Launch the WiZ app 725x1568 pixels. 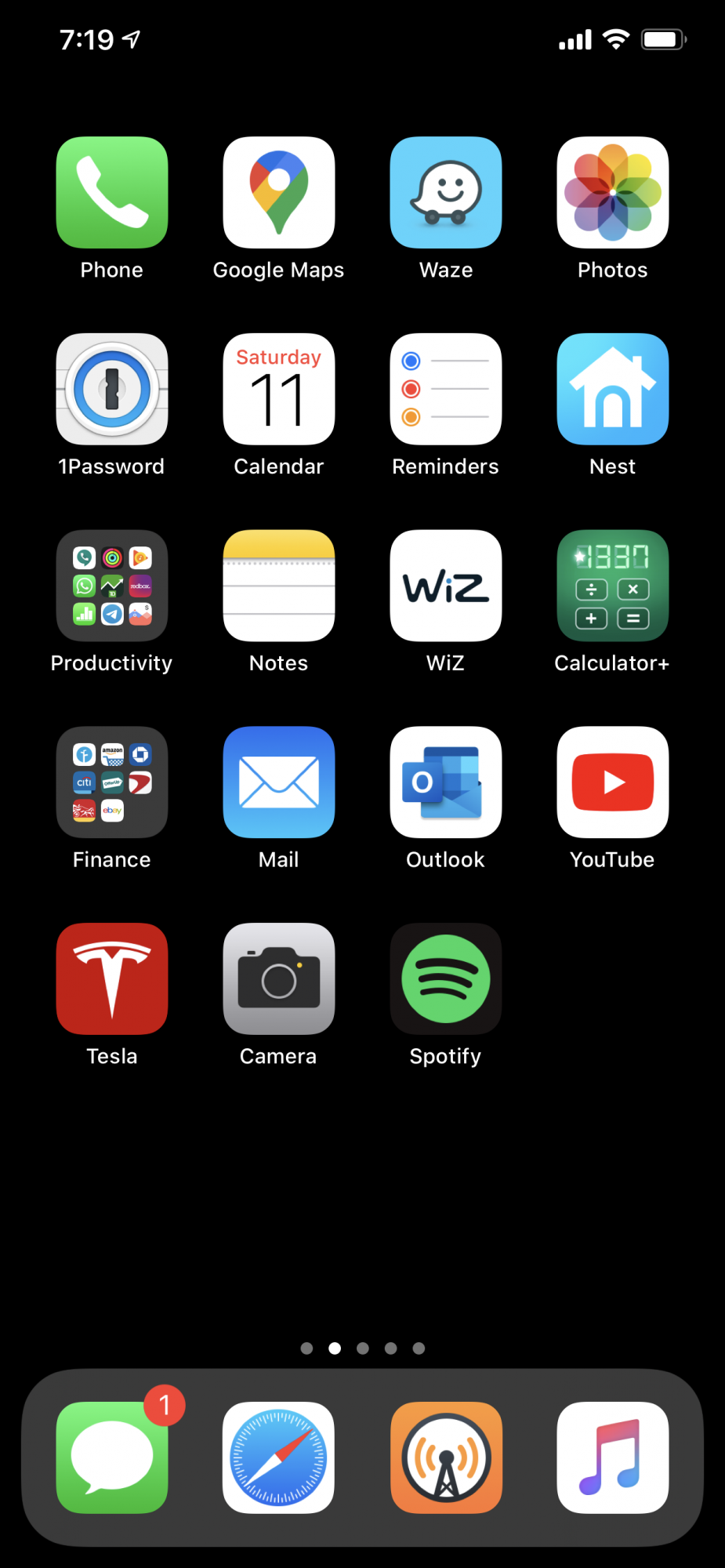click(x=446, y=586)
